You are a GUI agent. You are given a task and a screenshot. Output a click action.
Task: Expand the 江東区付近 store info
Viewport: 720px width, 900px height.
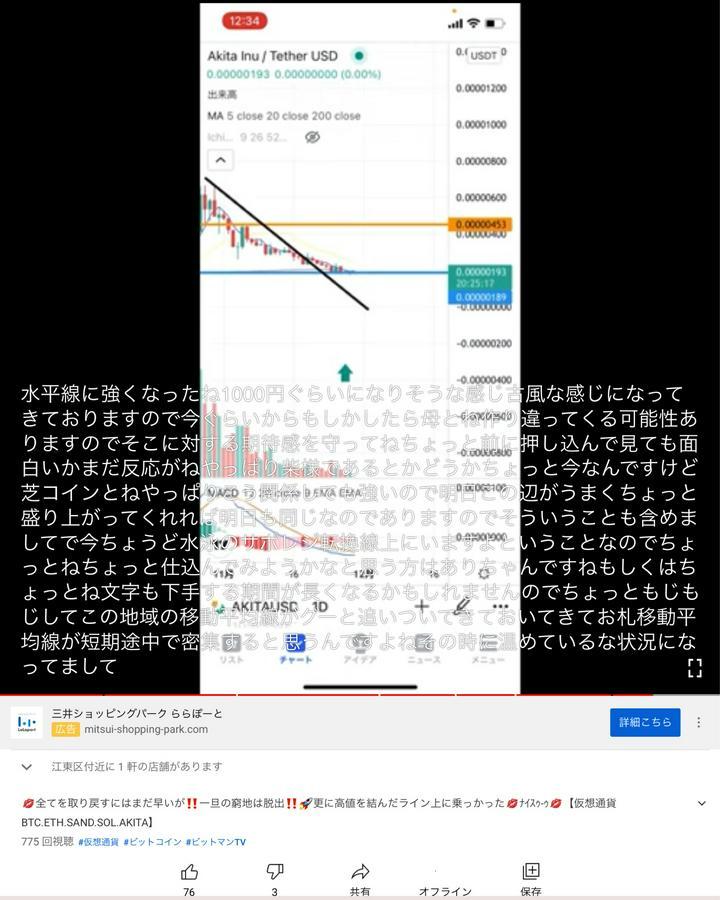click(27, 767)
